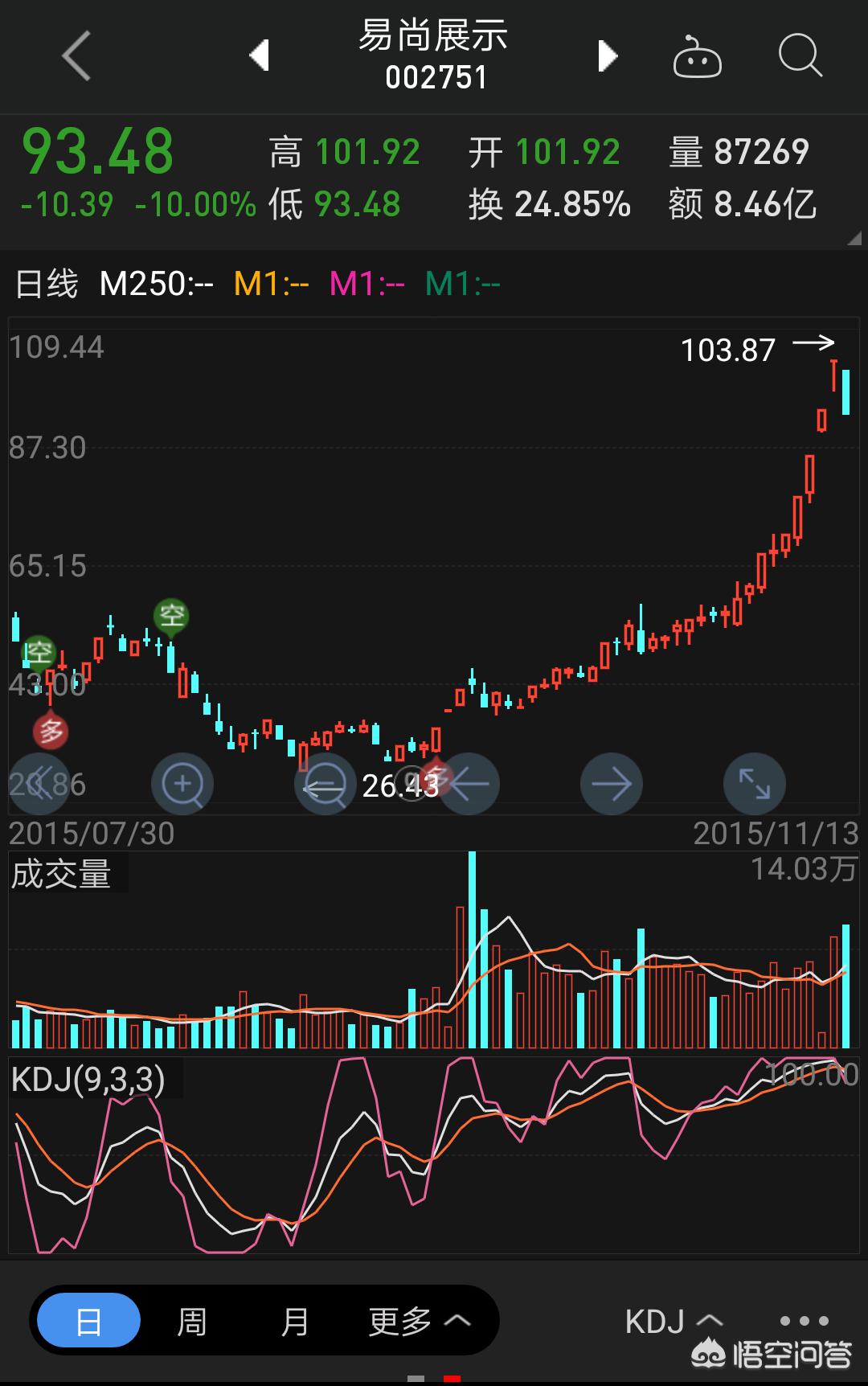Switch to next stock with right triangle
The image size is (868, 1386).
coord(608,56)
